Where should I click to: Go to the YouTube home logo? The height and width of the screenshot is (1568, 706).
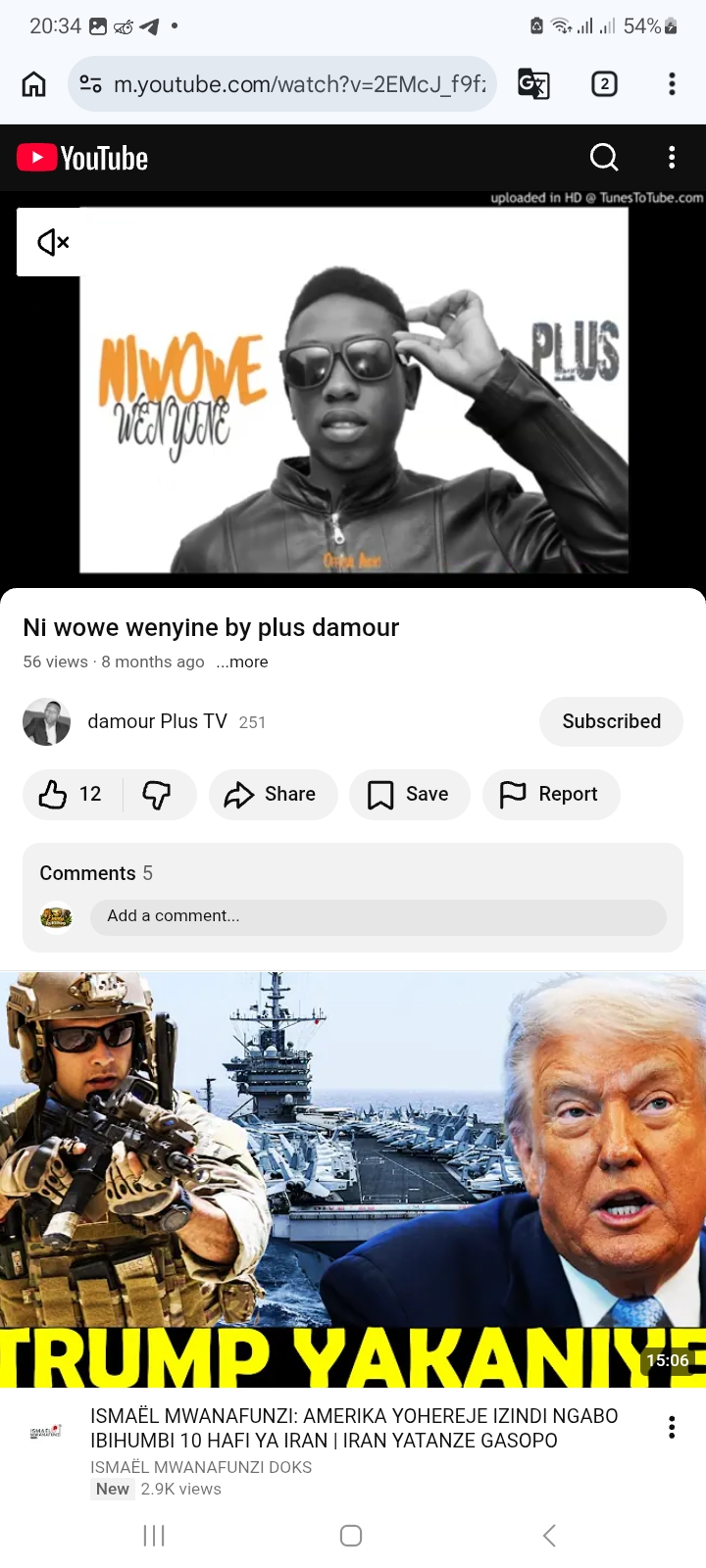[83, 158]
